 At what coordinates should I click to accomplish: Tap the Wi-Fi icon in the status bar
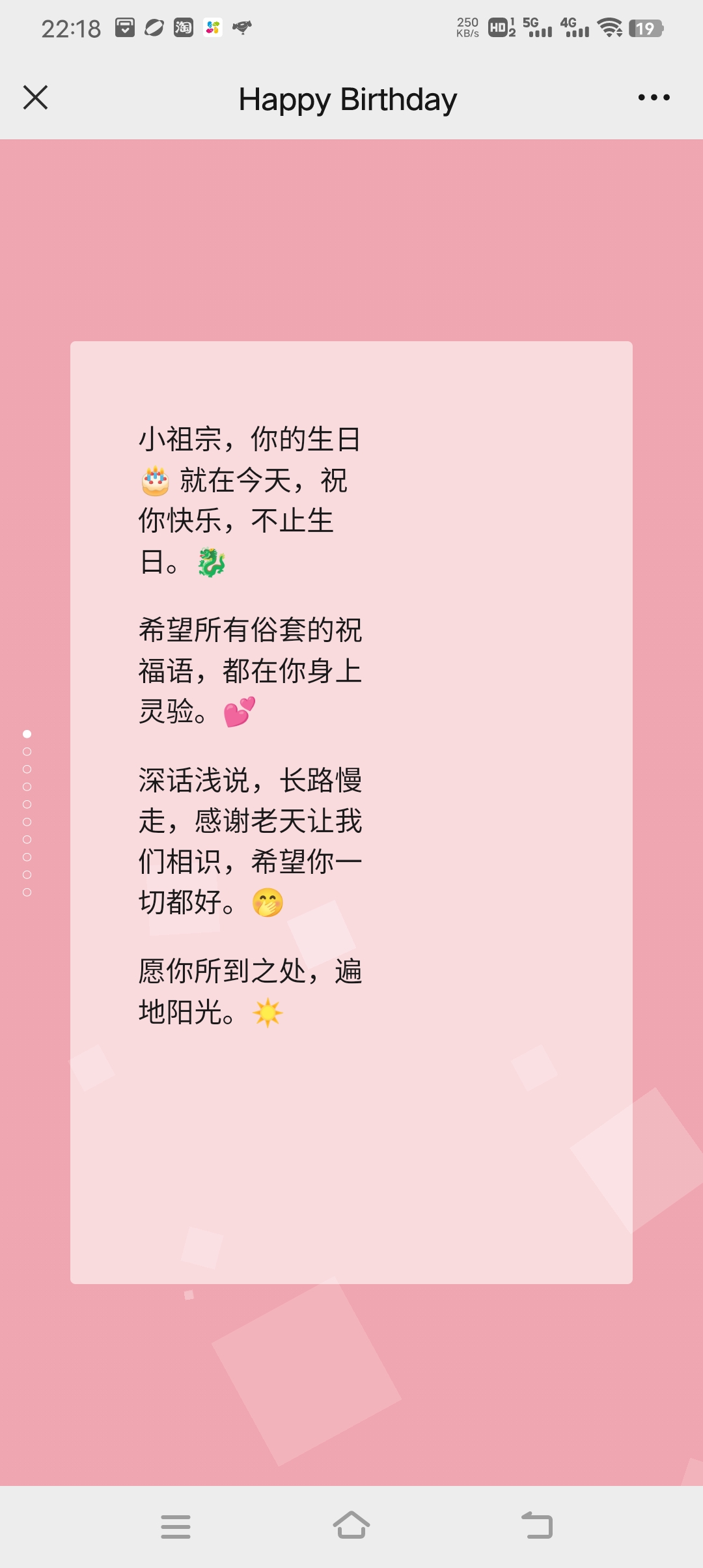[x=609, y=29]
